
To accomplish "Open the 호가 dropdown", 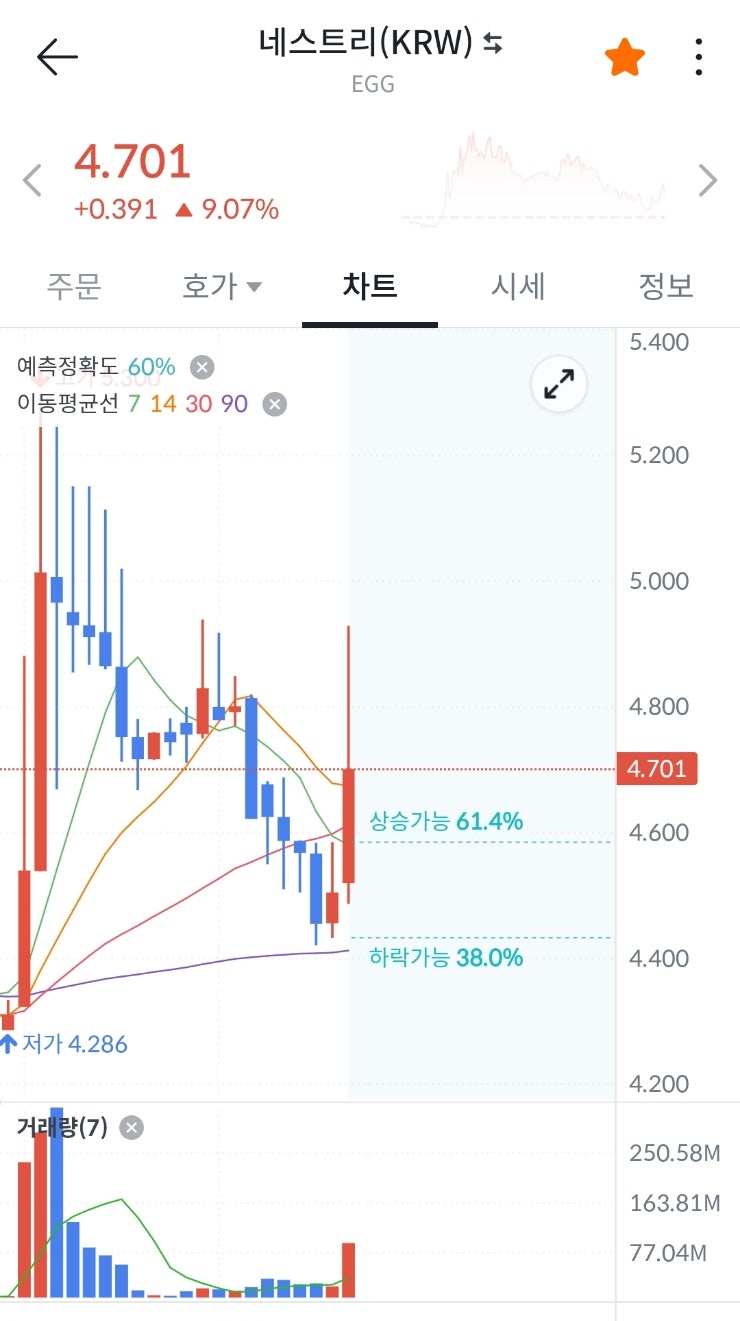I will 222,287.
